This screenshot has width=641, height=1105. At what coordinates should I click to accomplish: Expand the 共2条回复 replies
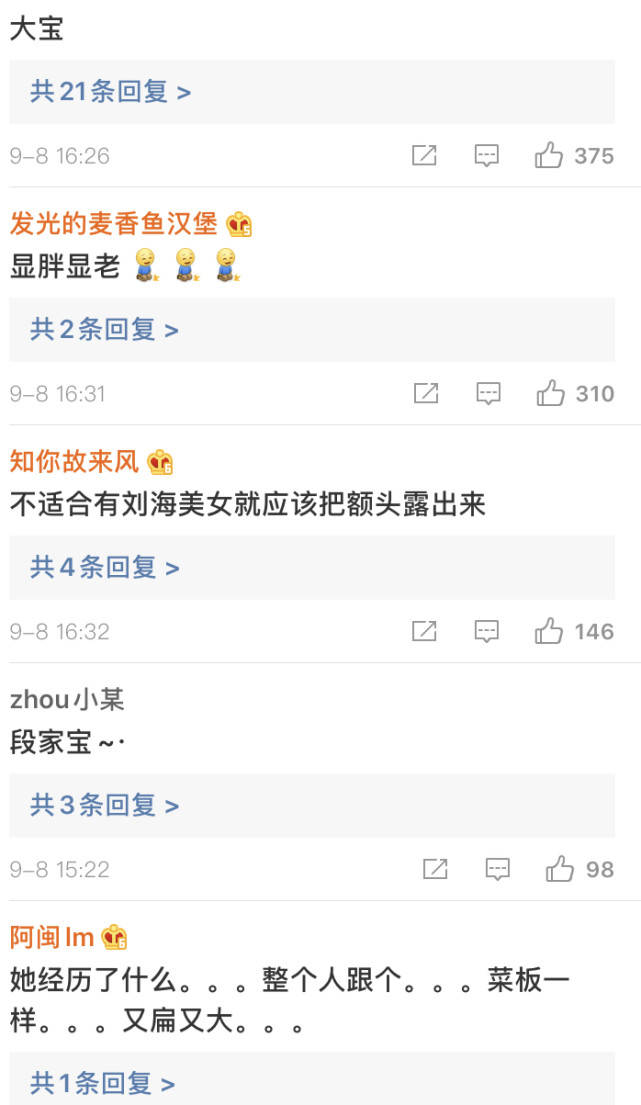(x=104, y=330)
